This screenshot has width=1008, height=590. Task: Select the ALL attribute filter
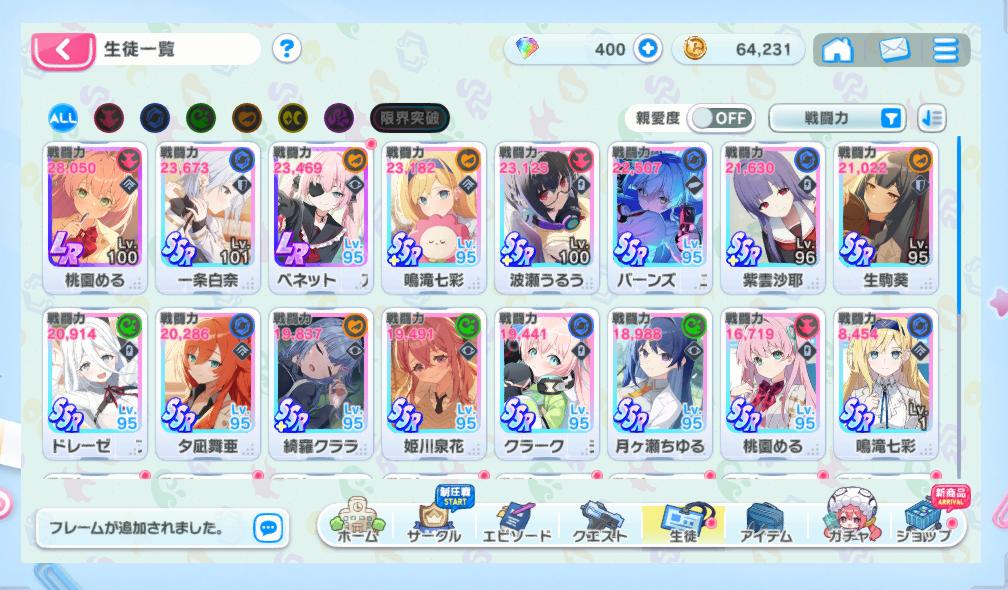pos(63,118)
